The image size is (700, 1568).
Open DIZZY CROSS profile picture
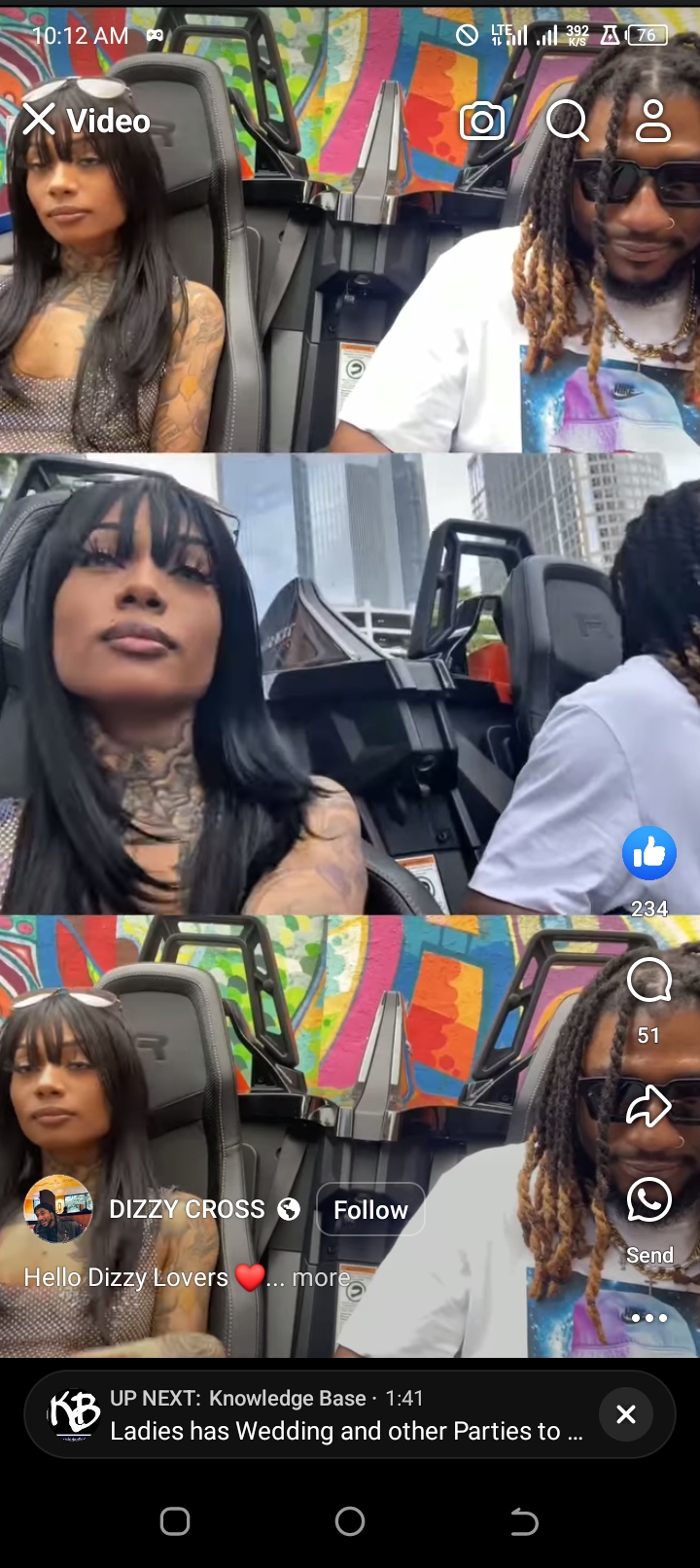point(58,1209)
